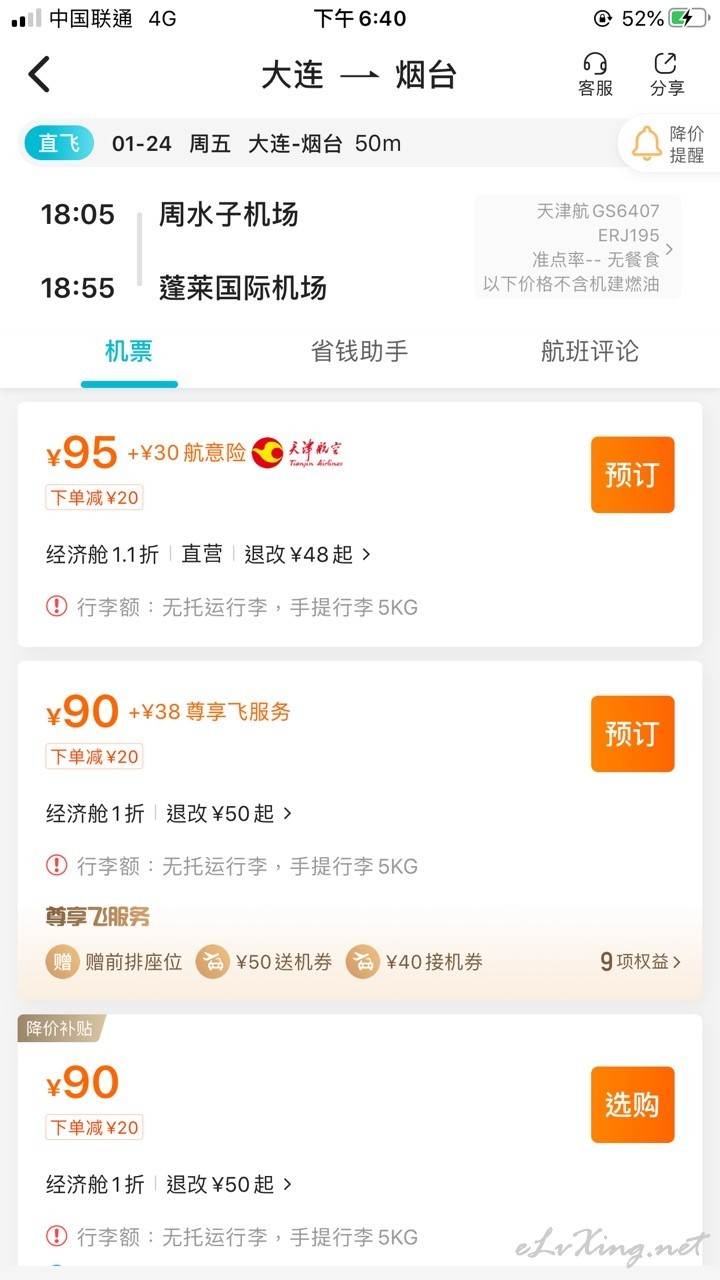Tap 预订 for the ¥90 尊享飞服务 fare
The image size is (720, 1280).
click(x=632, y=734)
